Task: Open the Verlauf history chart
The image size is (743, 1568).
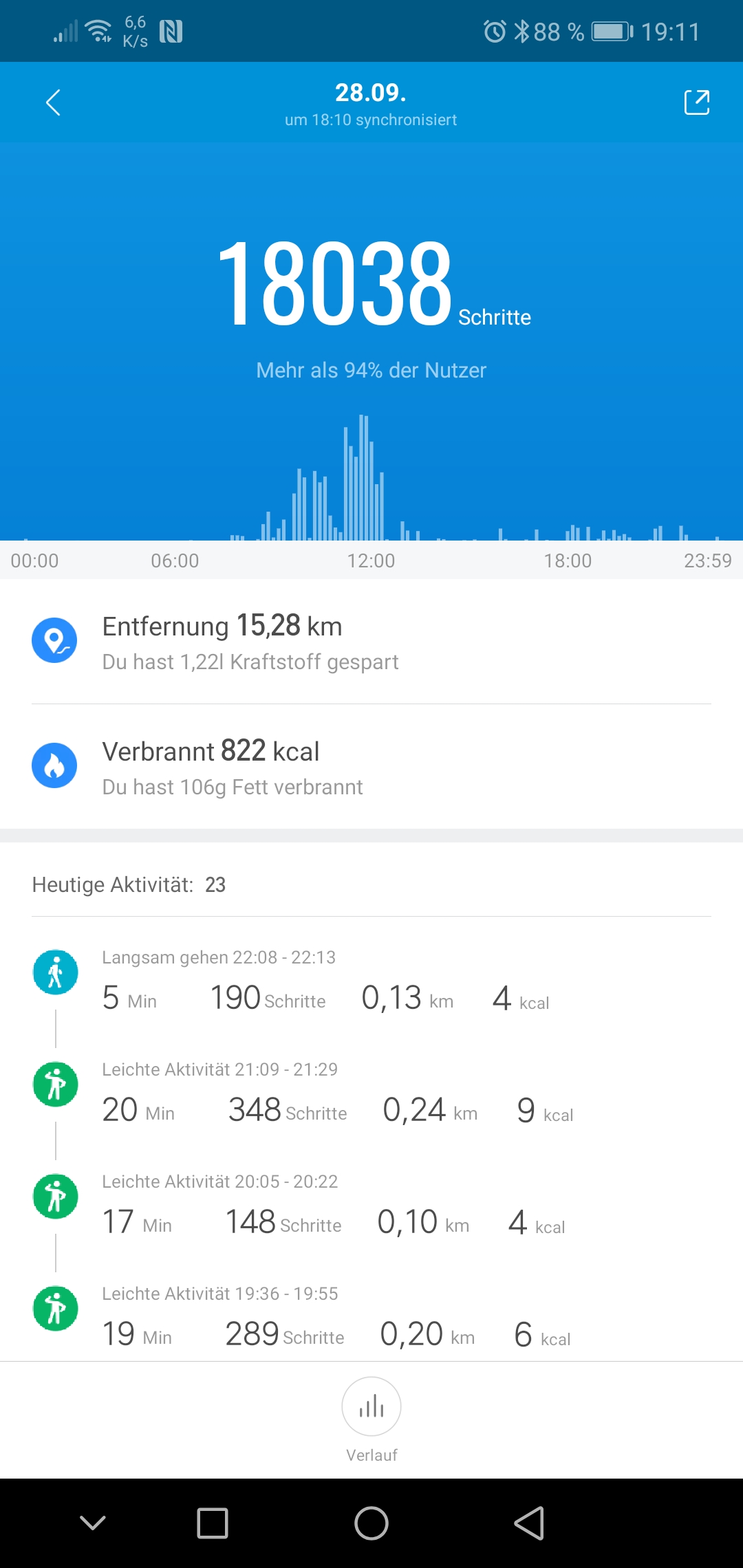Action: pyautogui.click(x=371, y=1407)
